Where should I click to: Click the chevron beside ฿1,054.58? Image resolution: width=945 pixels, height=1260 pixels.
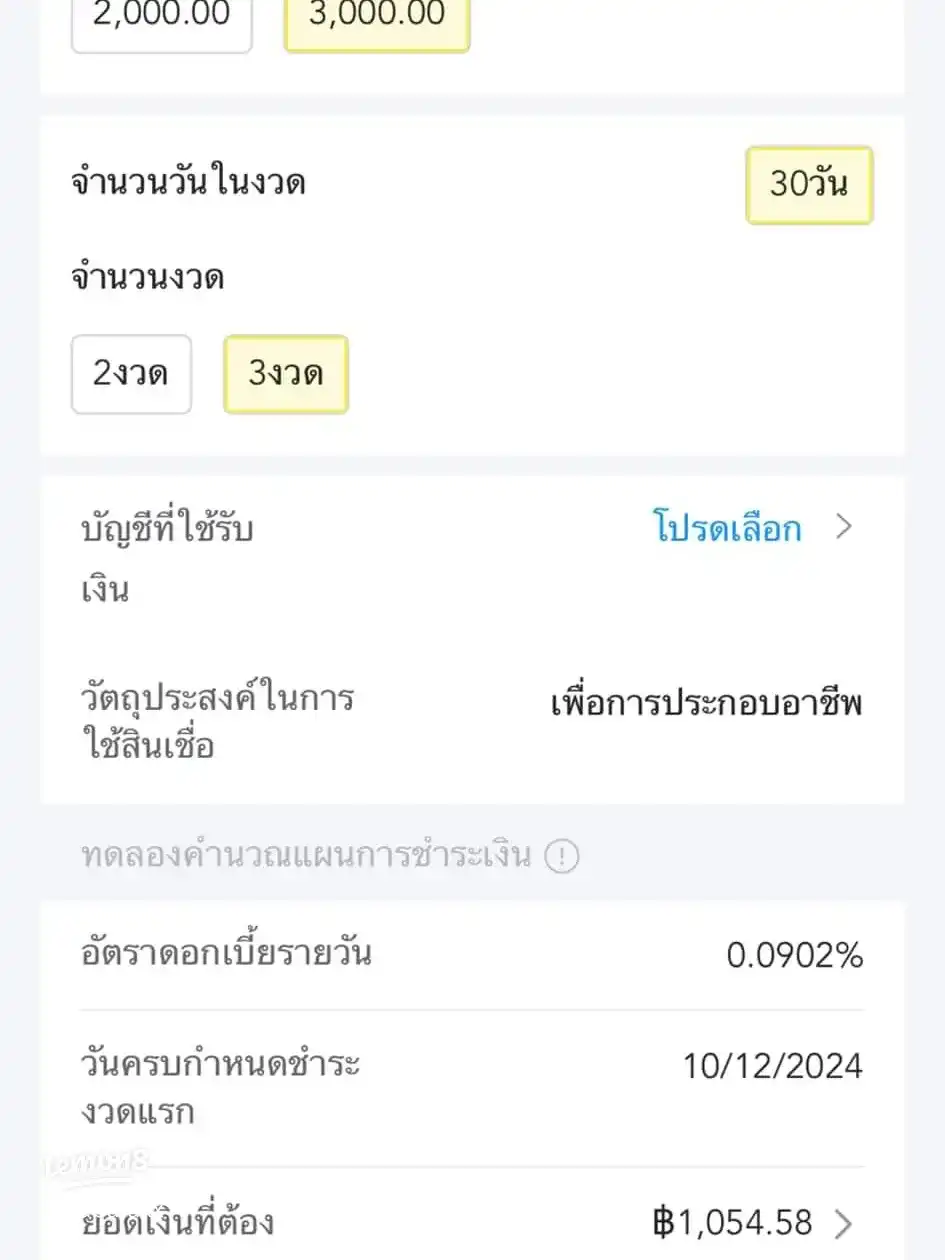[845, 1222]
